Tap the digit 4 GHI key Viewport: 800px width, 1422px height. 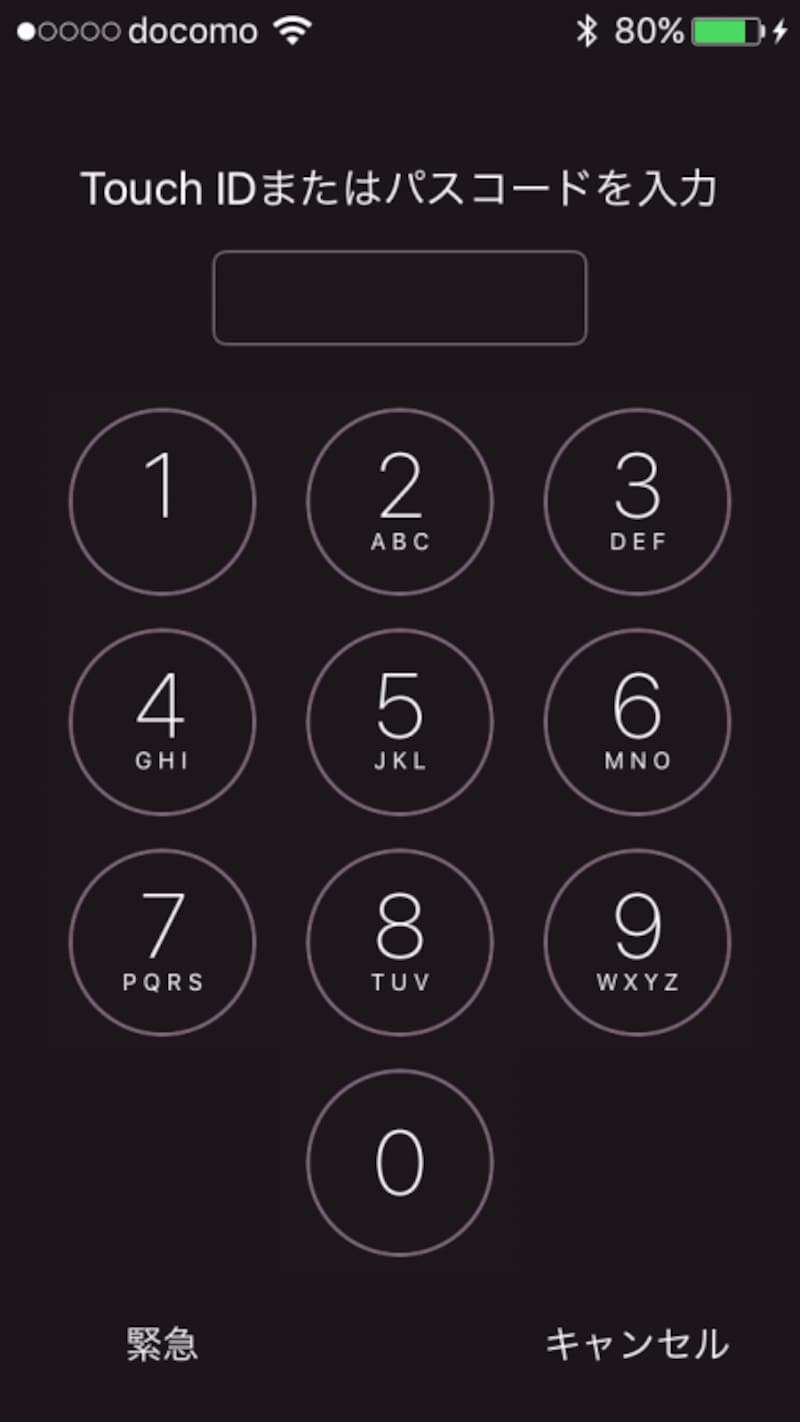pyautogui.click(x=162, y=722)
